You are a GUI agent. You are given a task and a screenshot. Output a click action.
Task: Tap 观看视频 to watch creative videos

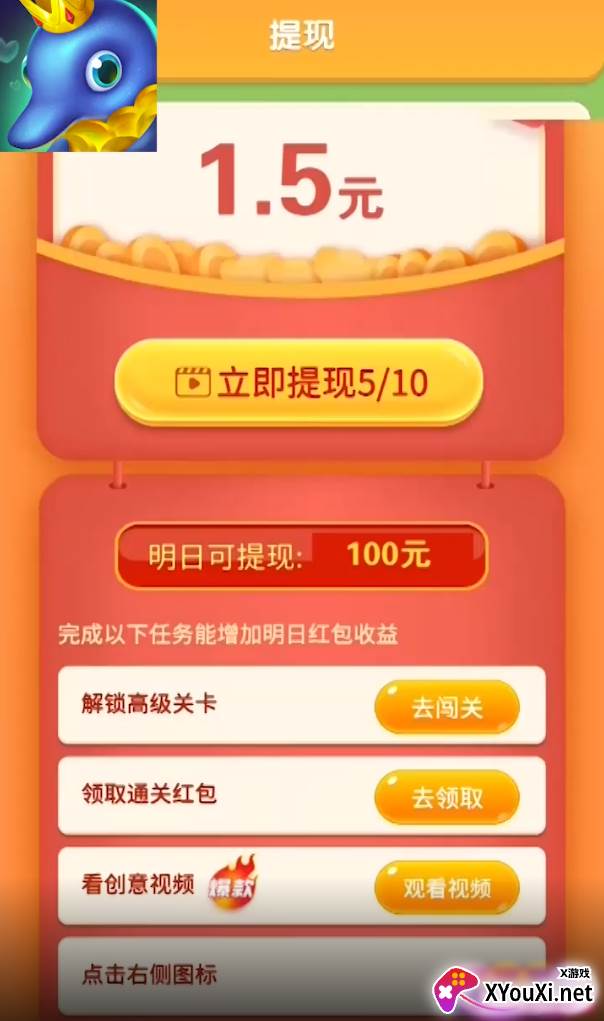click(446, 888)
